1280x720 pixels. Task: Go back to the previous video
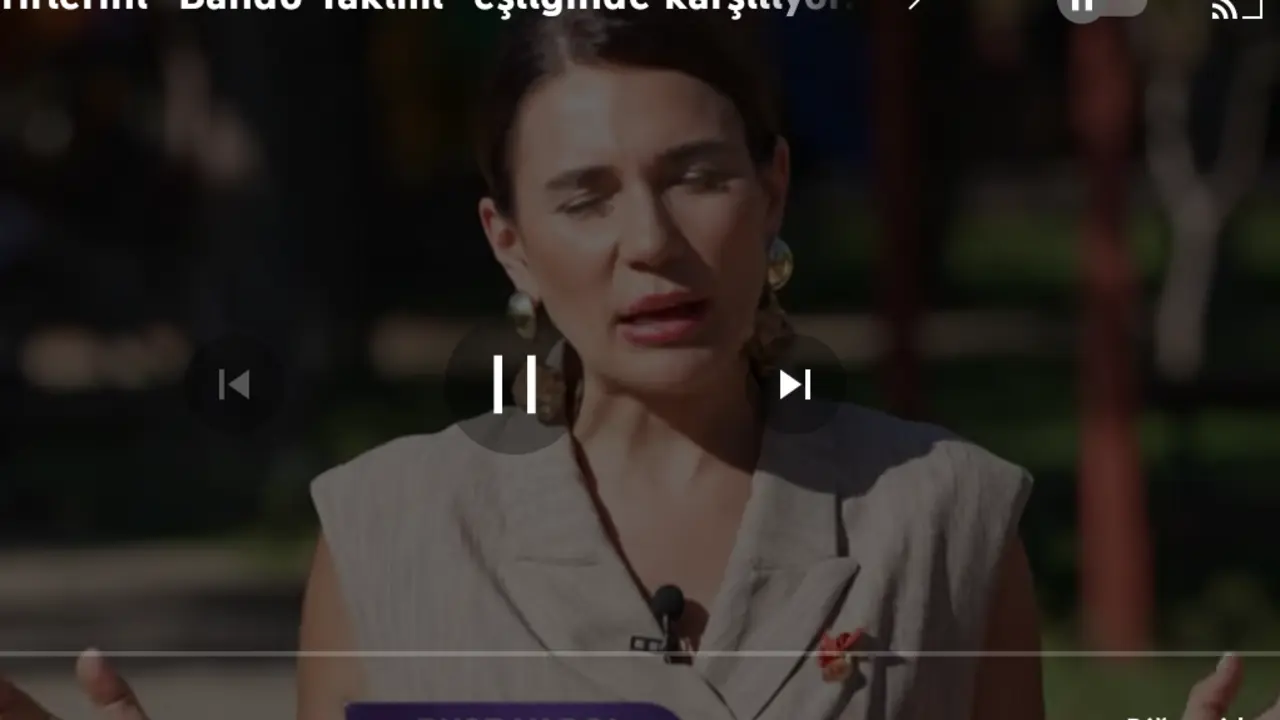click(233, 384)
